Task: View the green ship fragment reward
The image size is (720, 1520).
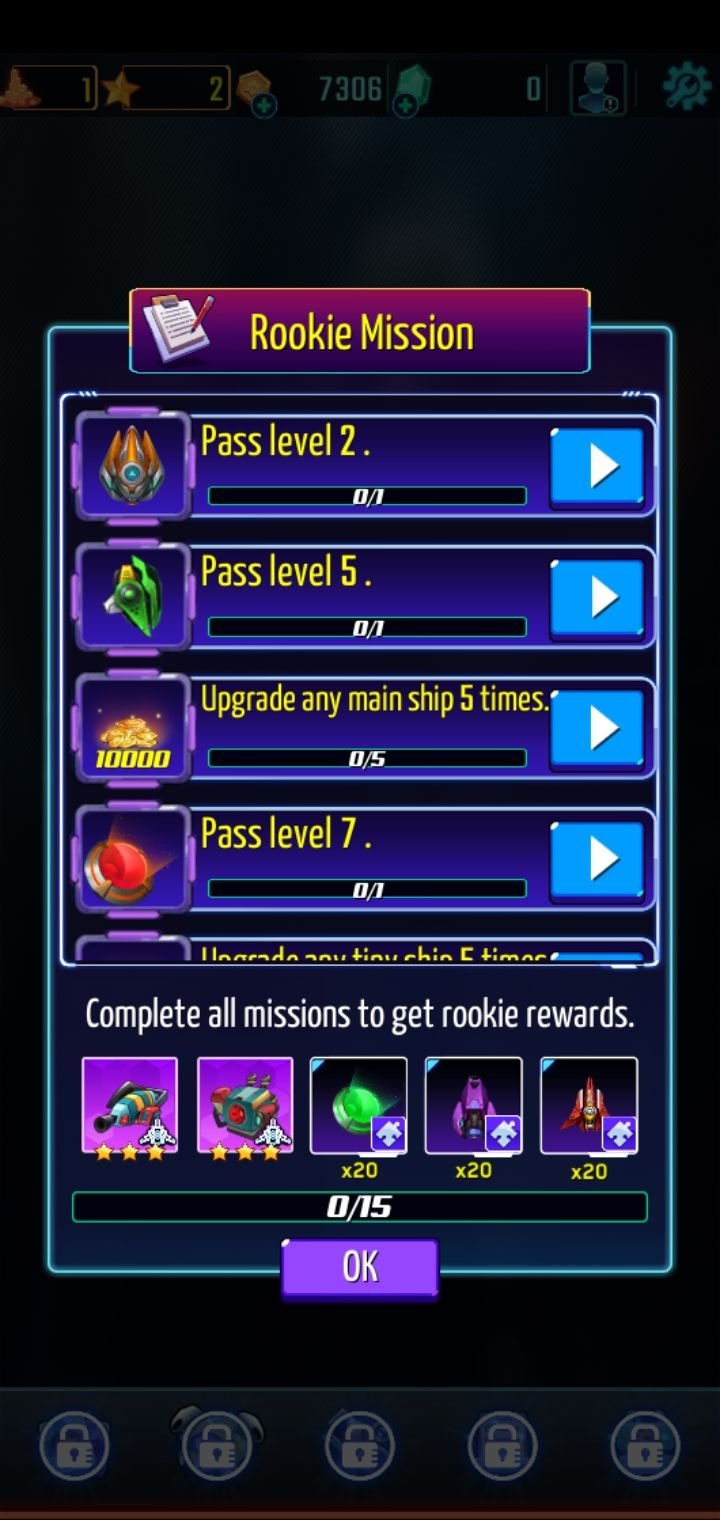Action: [359, 1106]
